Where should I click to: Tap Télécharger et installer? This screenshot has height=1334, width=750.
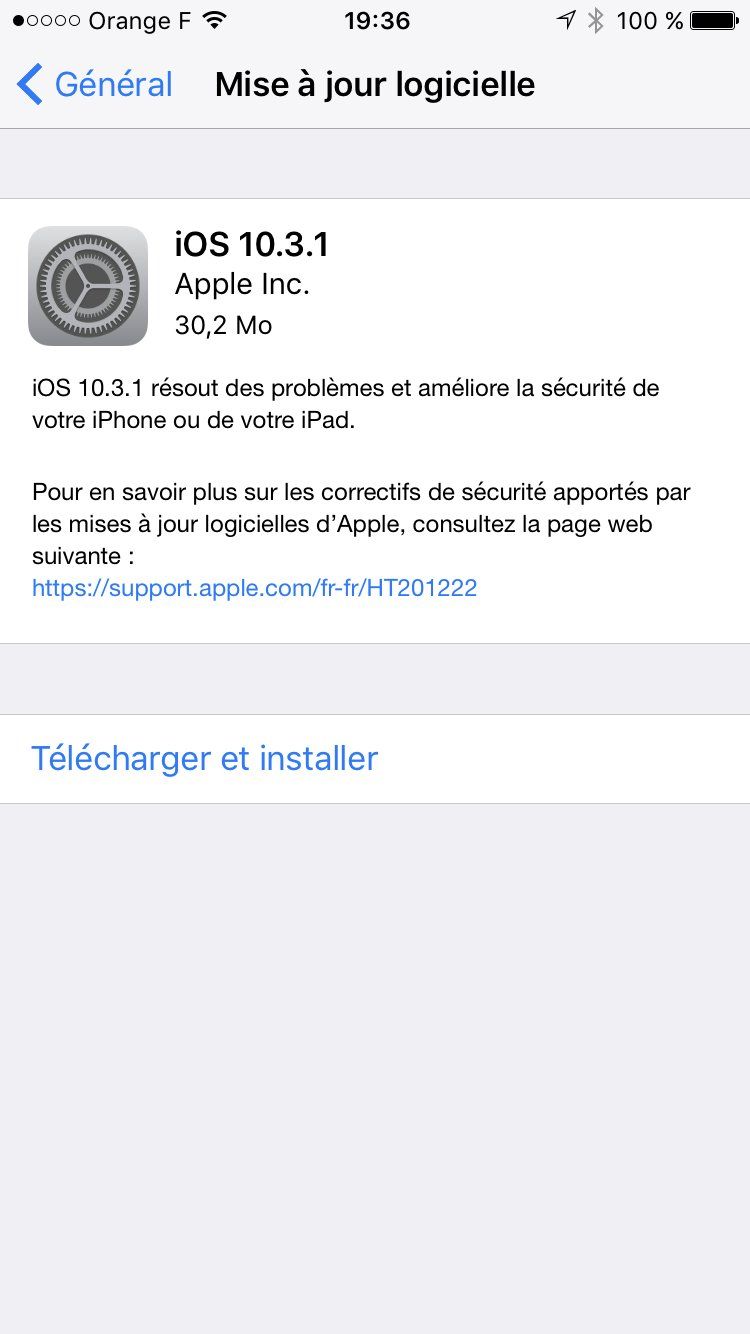[204, 758]
